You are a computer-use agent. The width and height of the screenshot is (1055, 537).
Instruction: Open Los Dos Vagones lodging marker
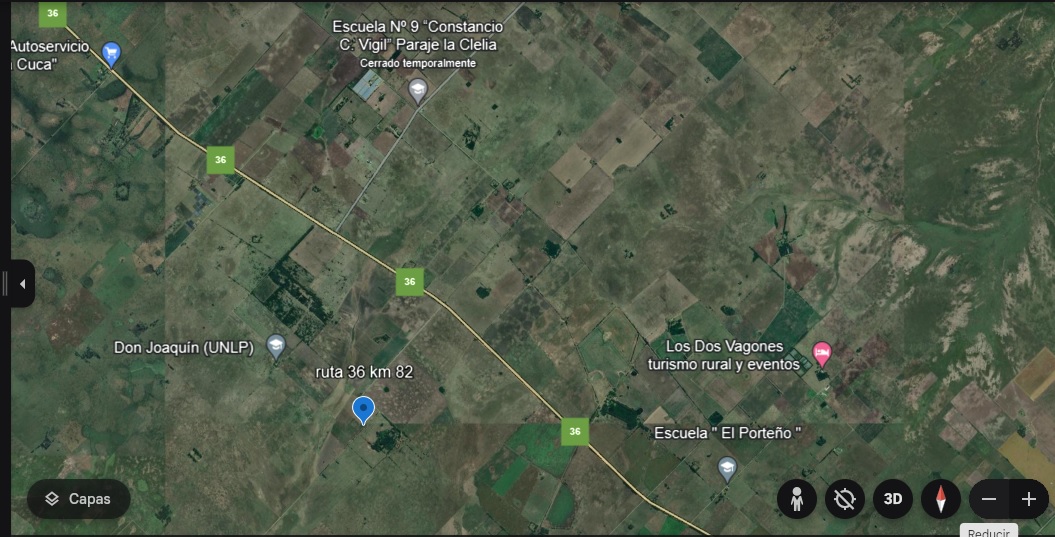(822, 351)
